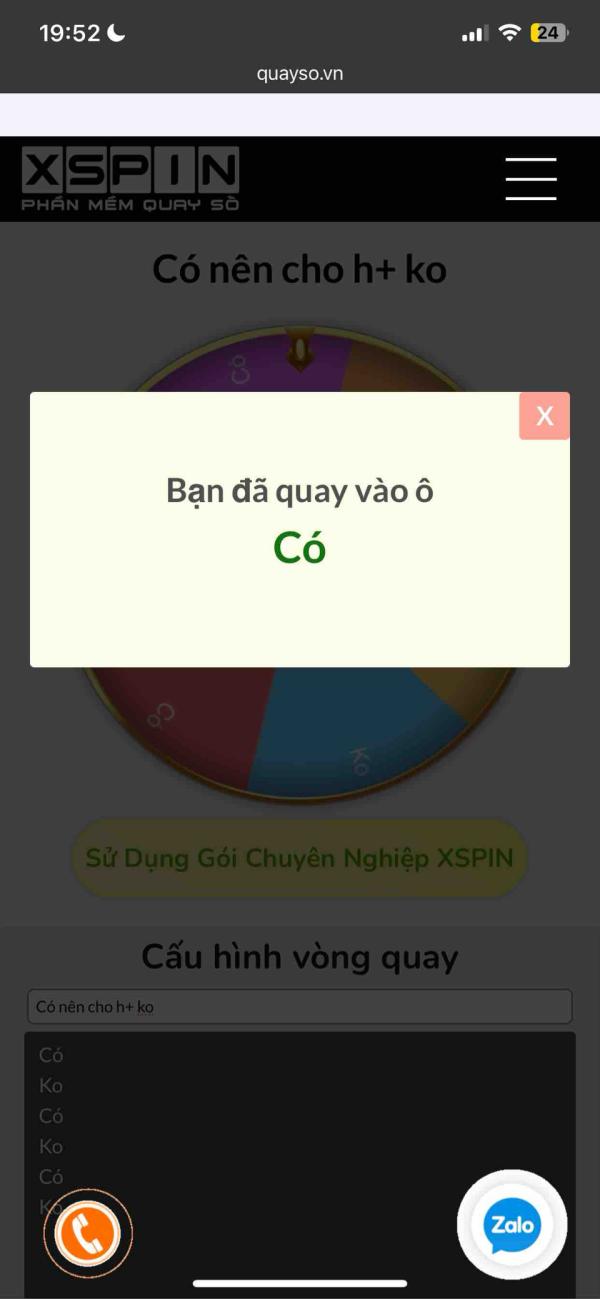Open the hamburger navigation menu

[531, 179]
